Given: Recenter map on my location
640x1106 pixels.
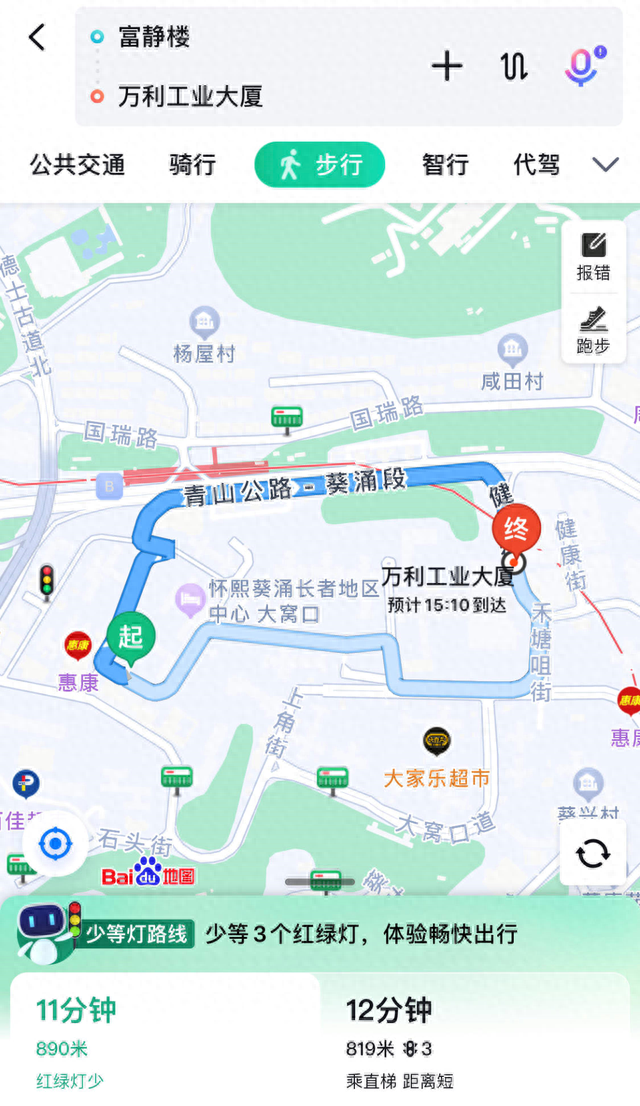Looking at the screenshot, I should (56, 844).
